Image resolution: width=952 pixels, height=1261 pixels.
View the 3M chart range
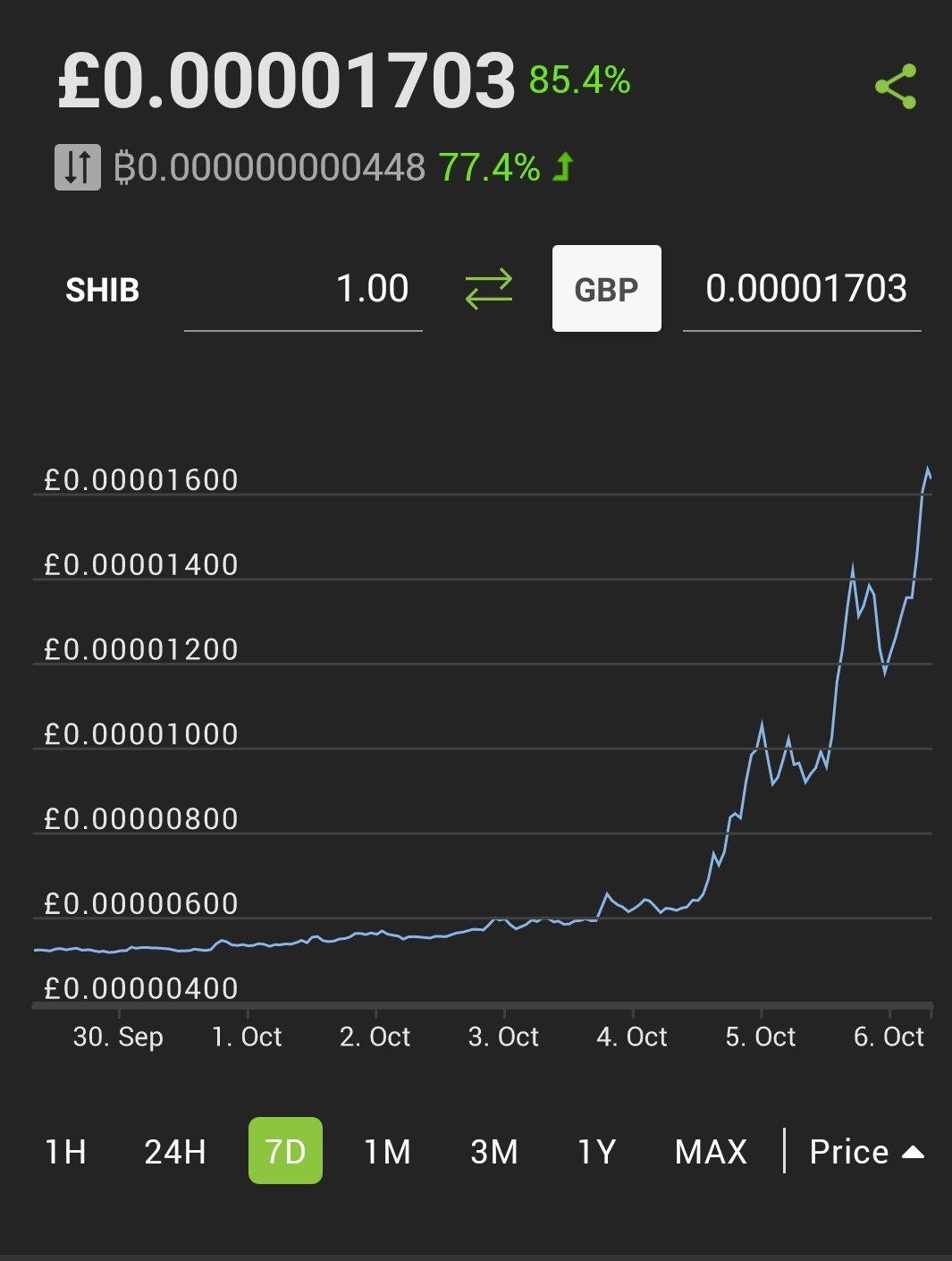pyautogui.click(x=494, y=1151)
